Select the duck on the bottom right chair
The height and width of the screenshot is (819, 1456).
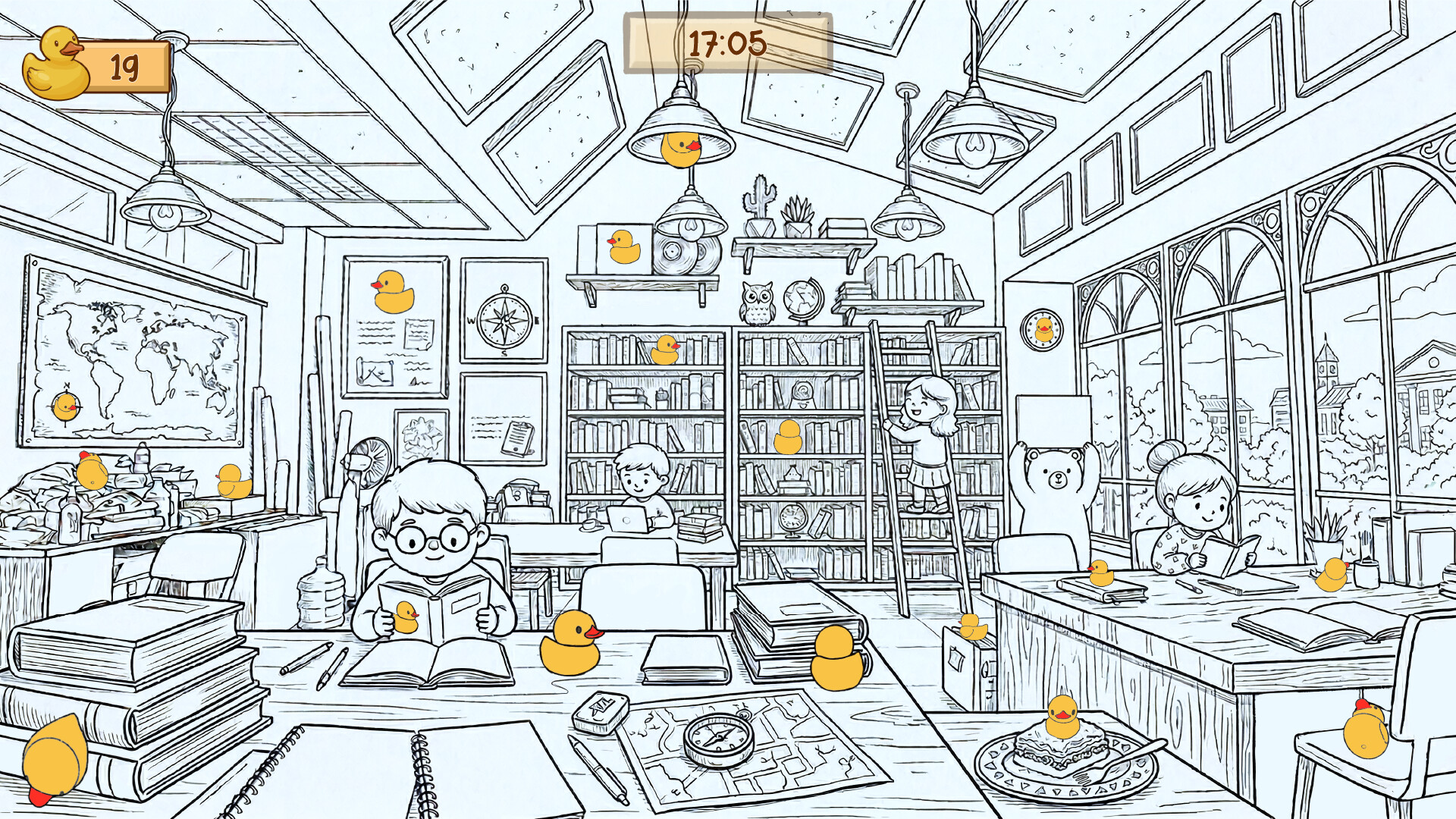point(1365,730)
